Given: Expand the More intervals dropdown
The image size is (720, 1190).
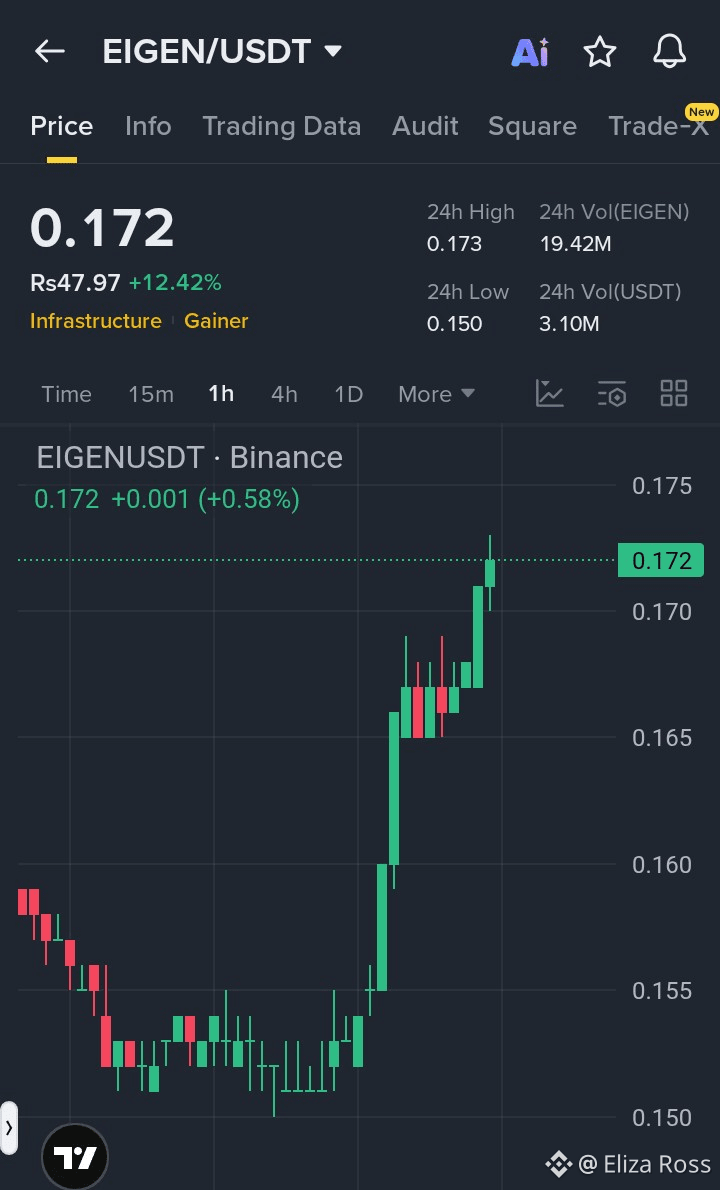Looking at the screenshot, I should (x=436, y=394).
